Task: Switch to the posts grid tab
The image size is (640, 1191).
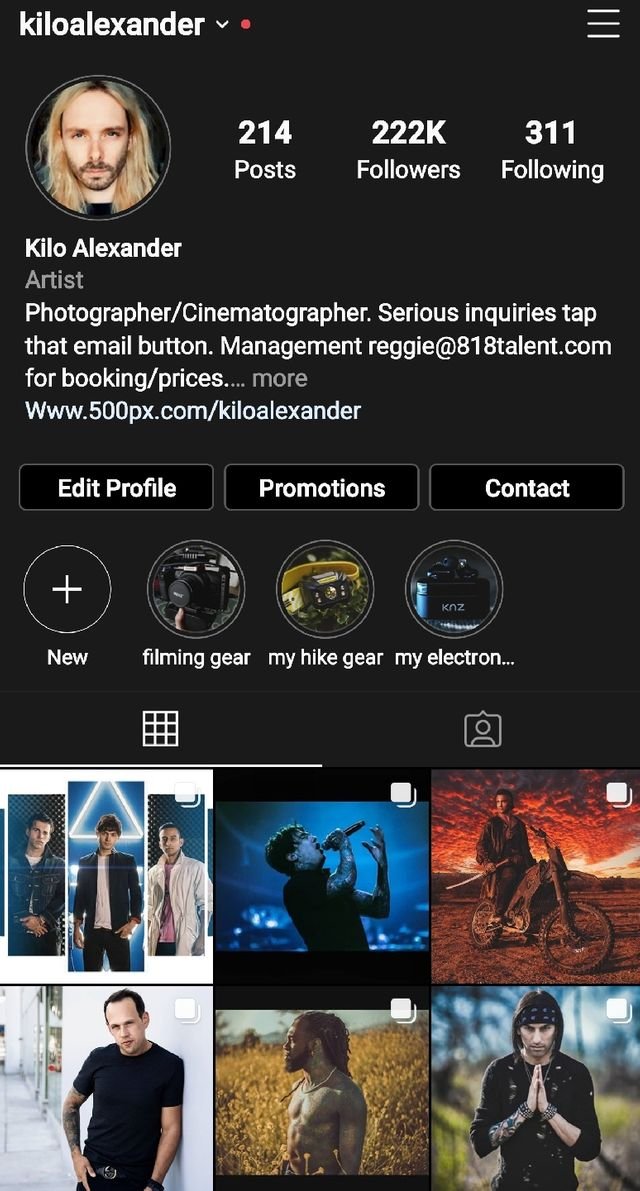Action: point(160,729)
